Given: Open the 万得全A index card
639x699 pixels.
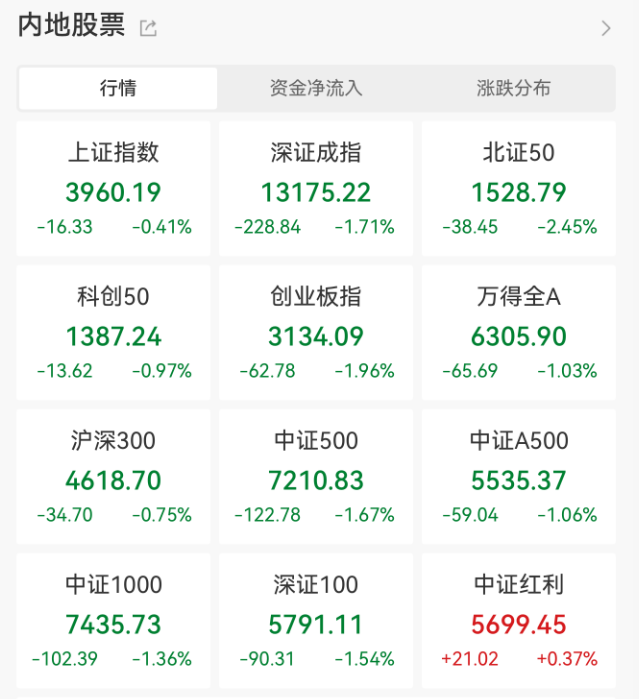Looking at the screenshot, I should coord(519,331).
